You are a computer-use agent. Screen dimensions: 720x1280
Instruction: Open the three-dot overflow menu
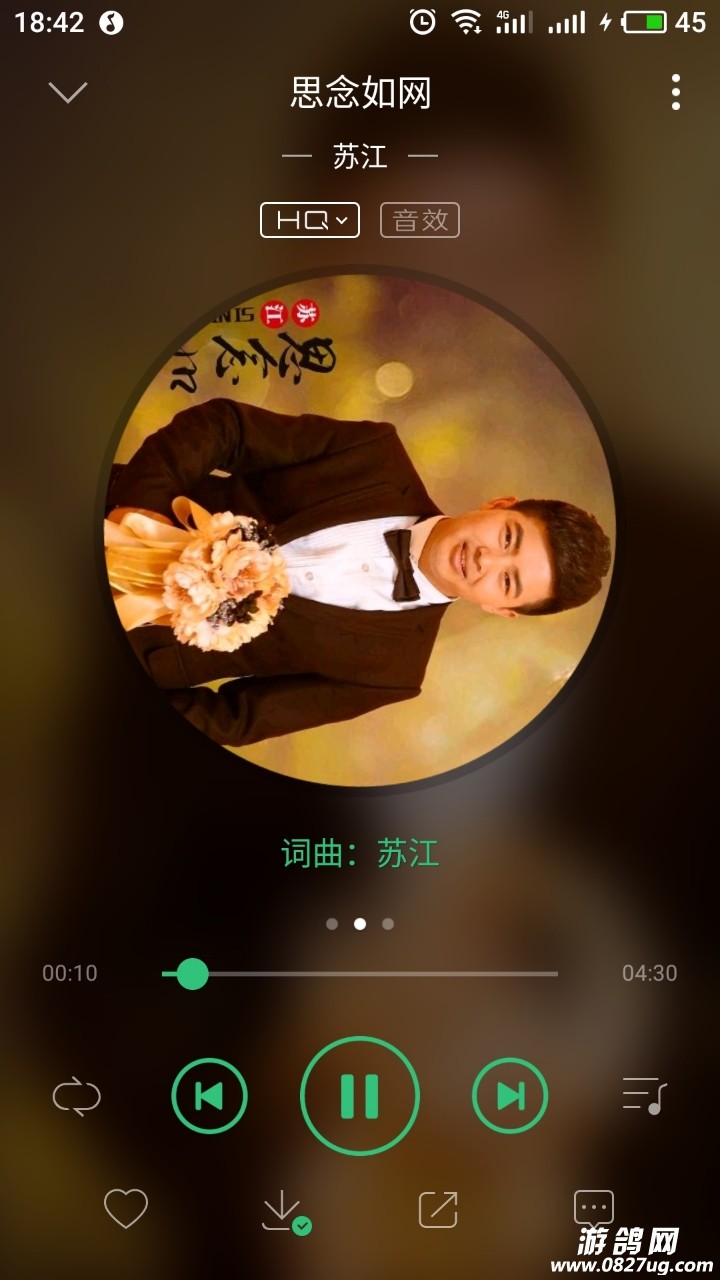pos(676,92)
